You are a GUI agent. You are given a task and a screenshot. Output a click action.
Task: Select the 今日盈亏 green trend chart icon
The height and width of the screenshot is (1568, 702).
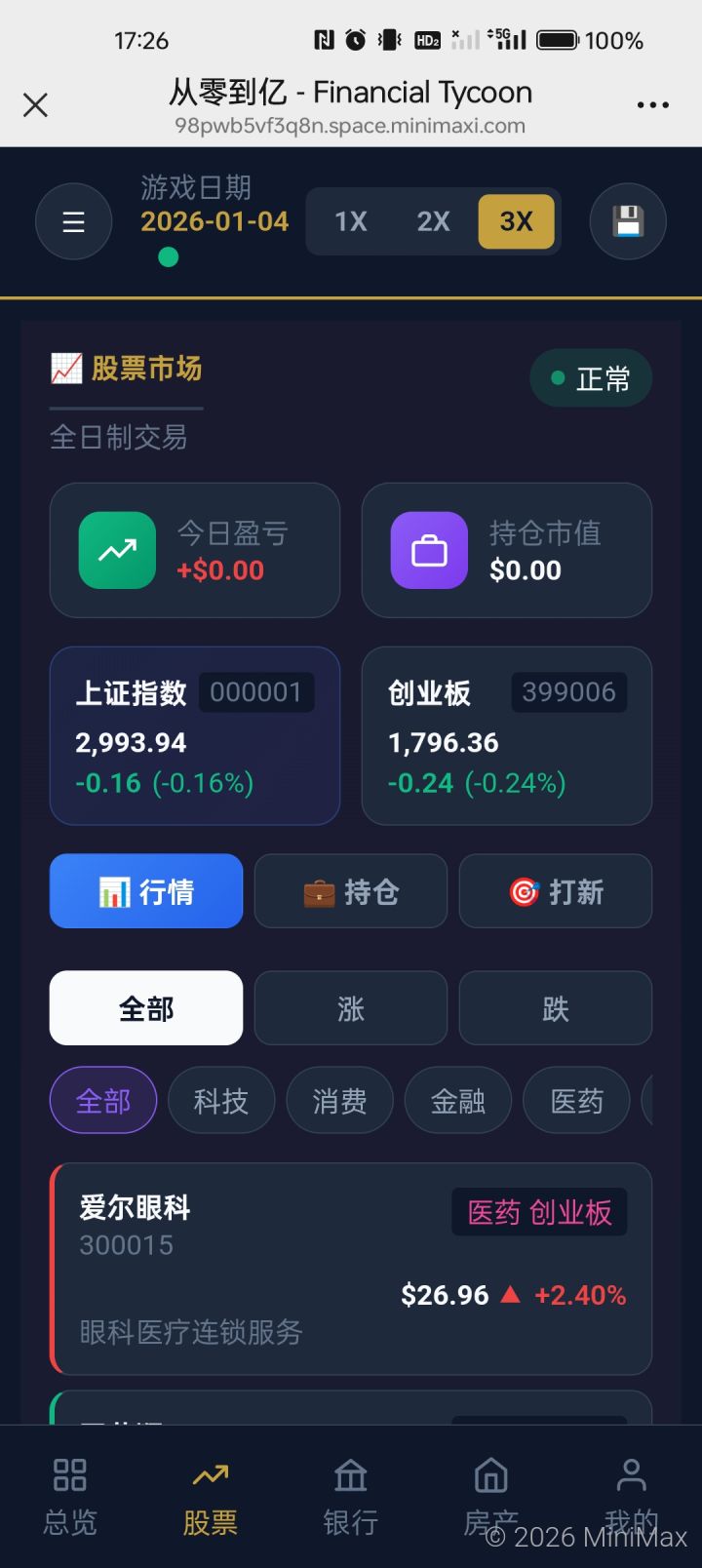click(x=116, y=550)
